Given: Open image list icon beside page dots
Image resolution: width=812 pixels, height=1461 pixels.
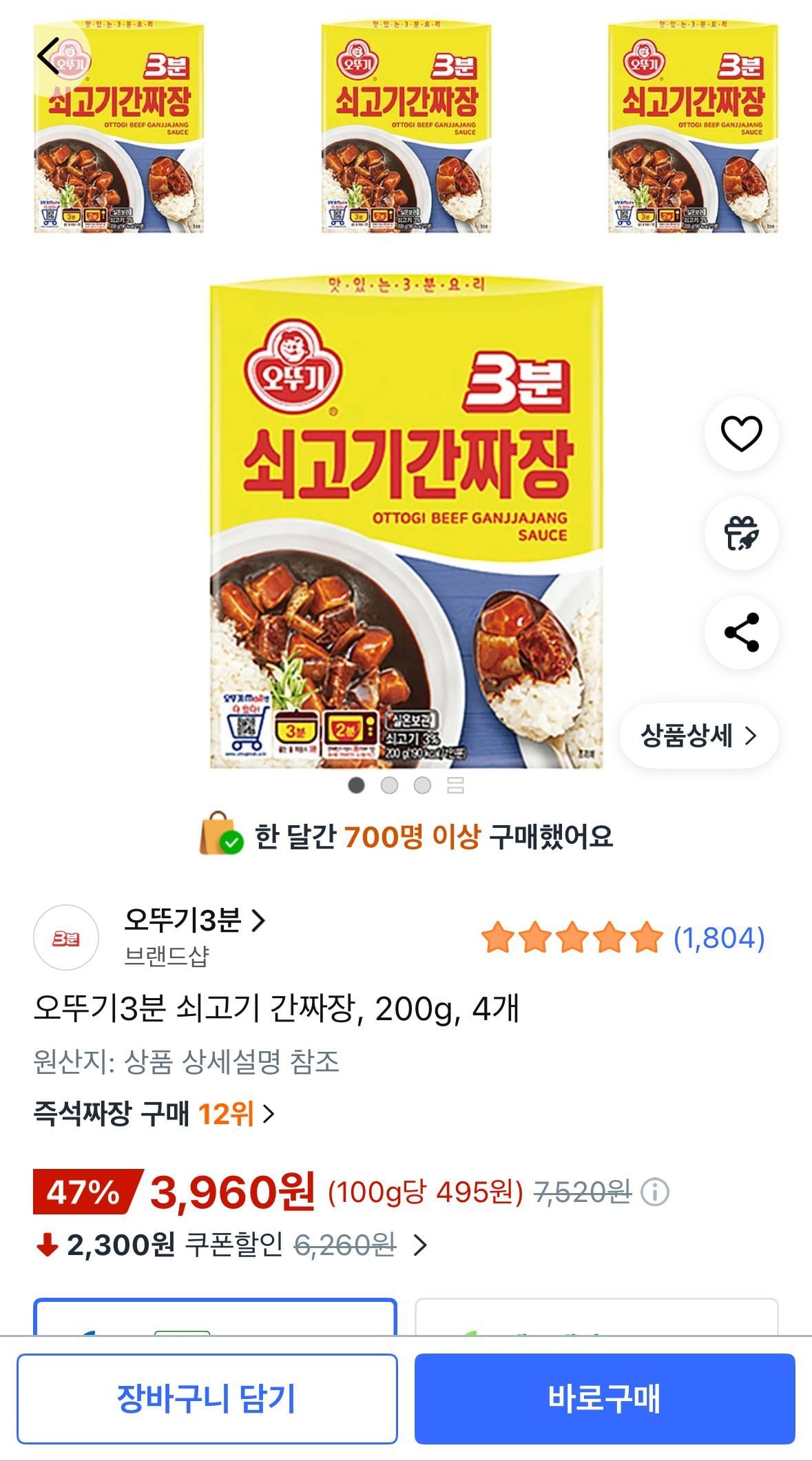Looking at the screenshot, I should pos(455,785).
